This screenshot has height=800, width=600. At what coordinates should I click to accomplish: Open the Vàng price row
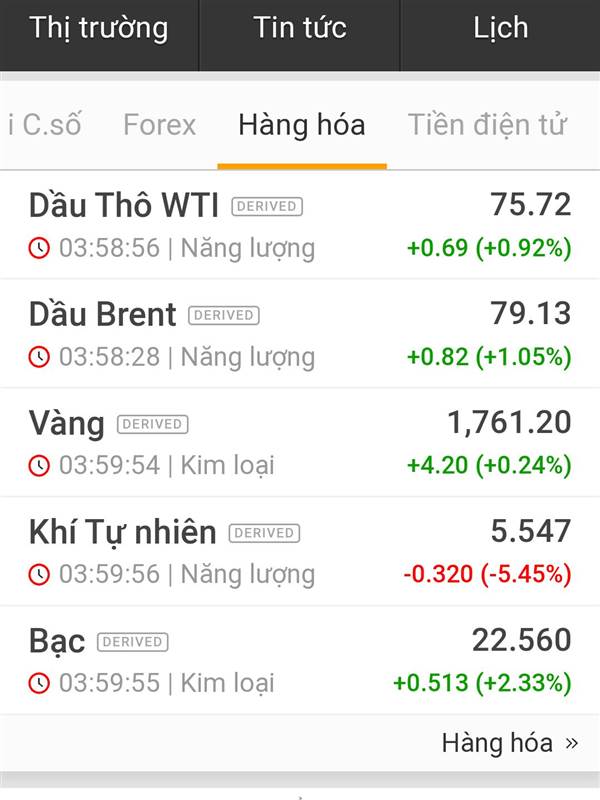point(300,443)
